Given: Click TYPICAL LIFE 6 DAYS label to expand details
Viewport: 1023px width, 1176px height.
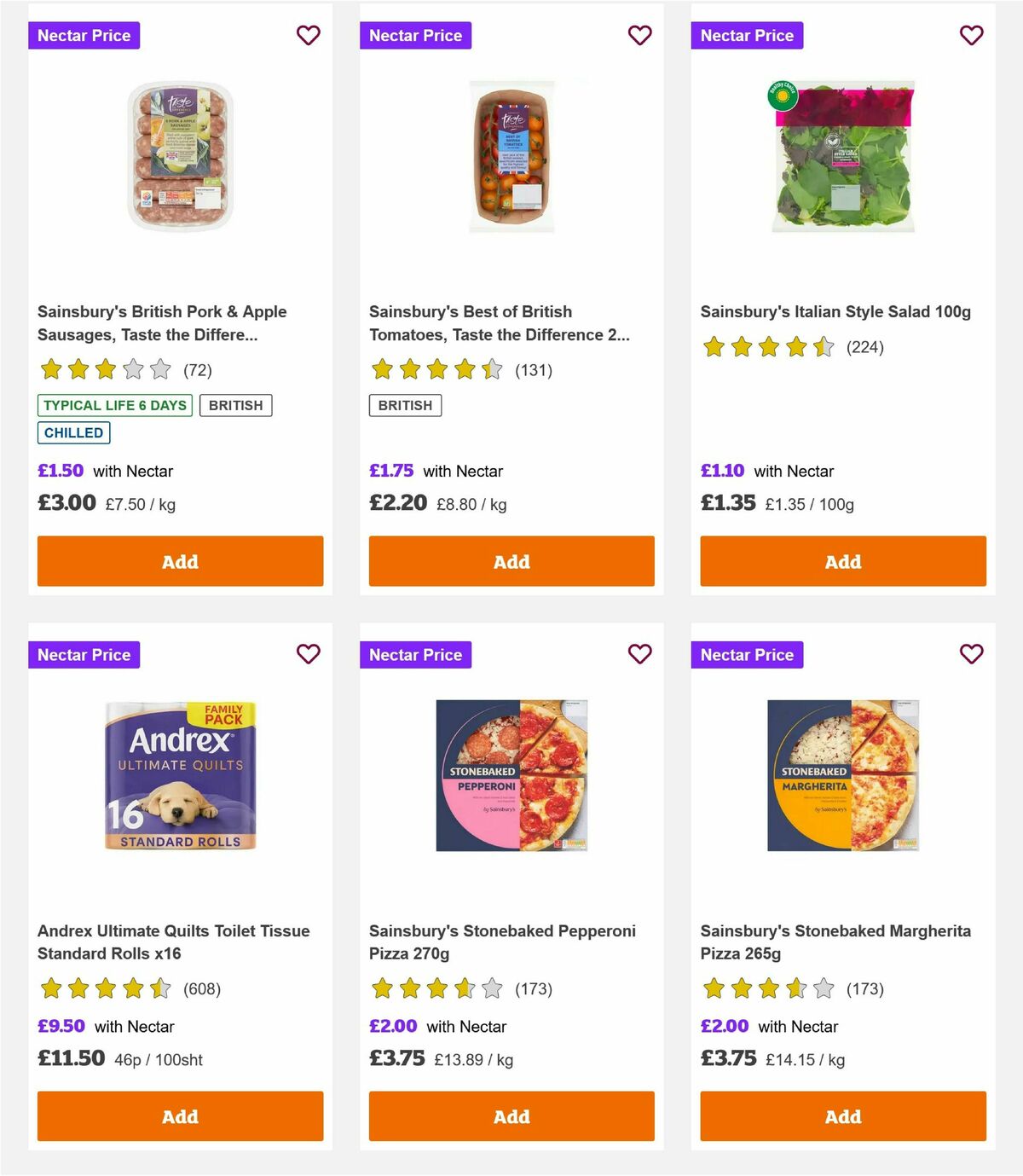Looking at the screenshot, I should point(114,405).
